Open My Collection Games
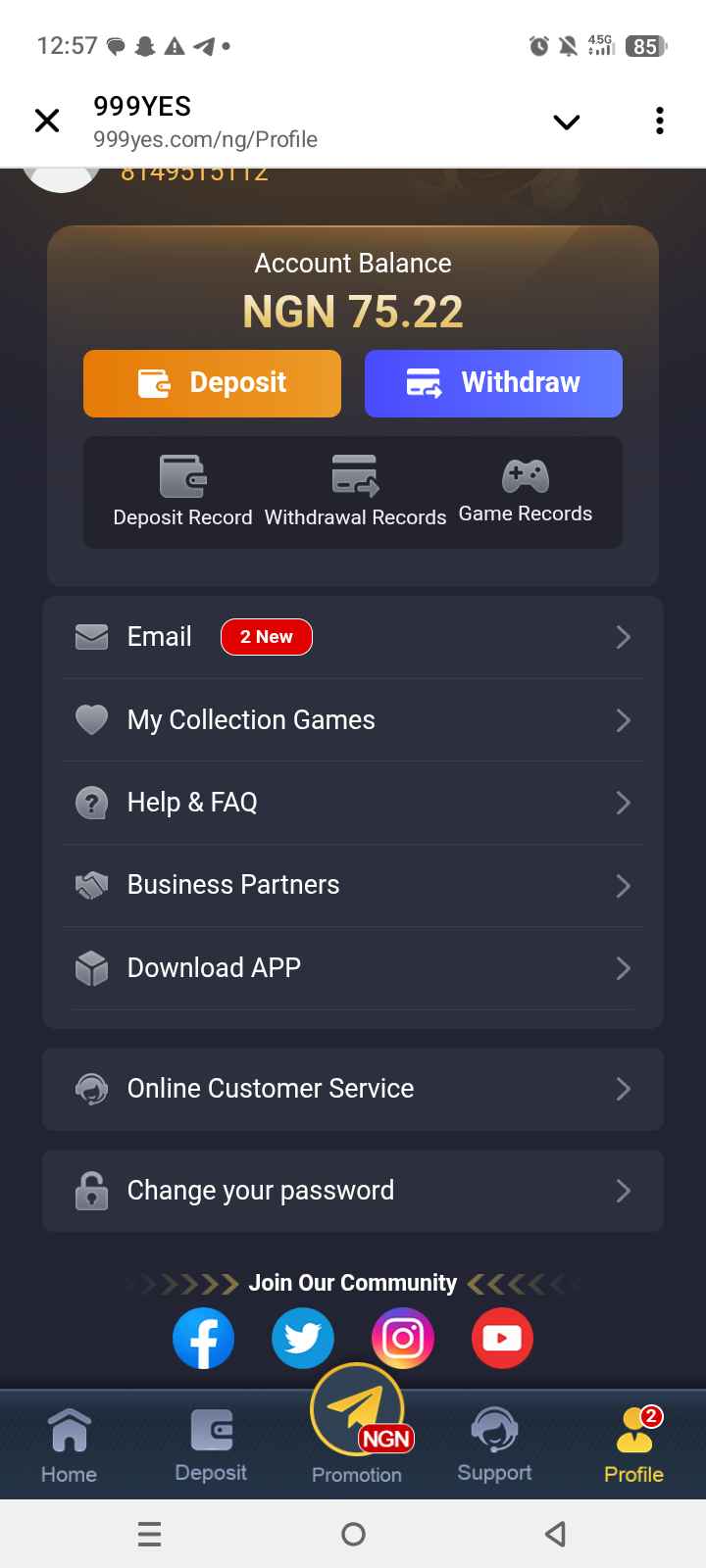Image resolution: width=706 pixels, height=1568 pixels. click(x=353, y=720)
